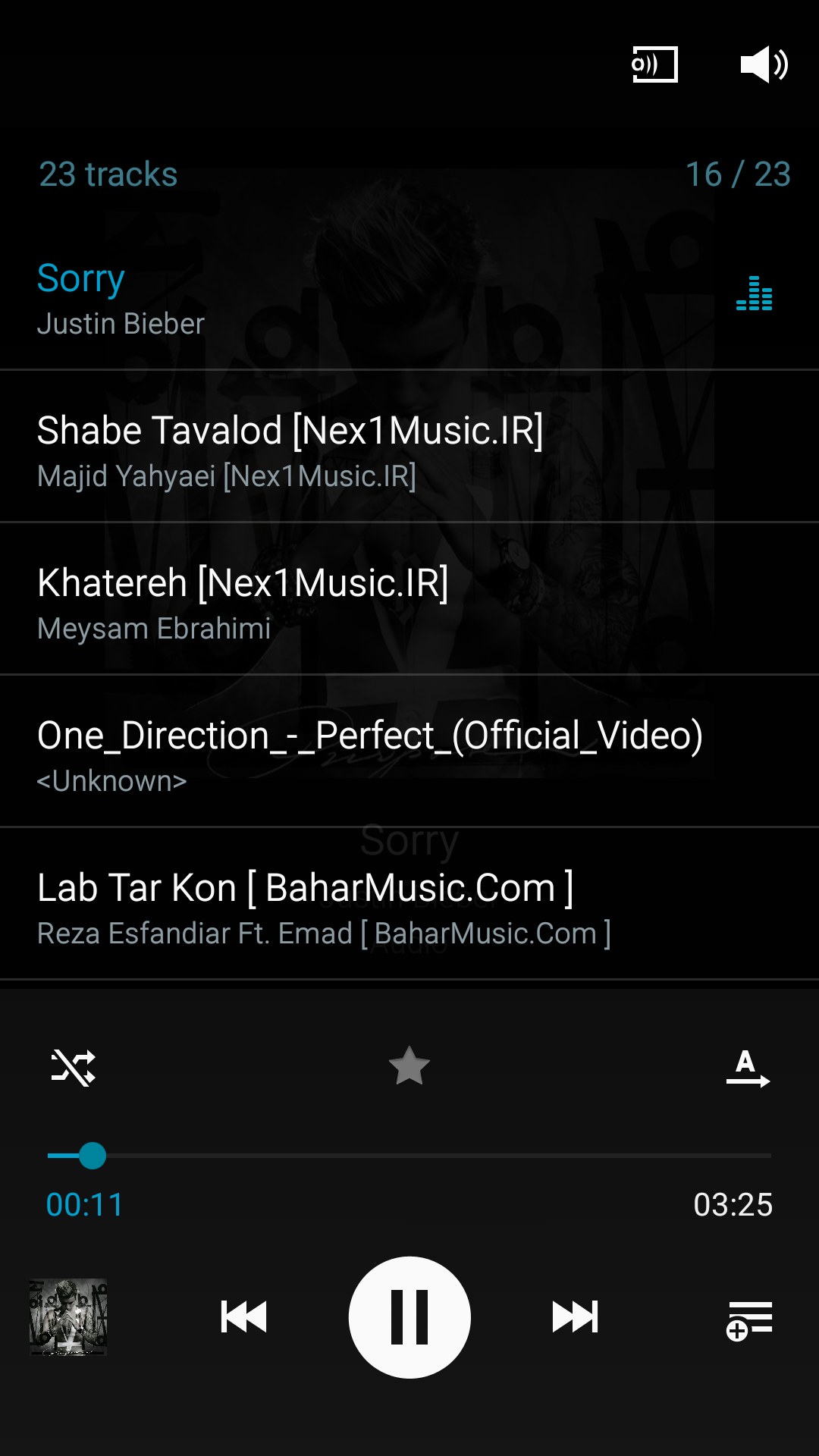819x1456 pixels.
Task: Seek using the playback progress bar
Action: click(409, 1156)
